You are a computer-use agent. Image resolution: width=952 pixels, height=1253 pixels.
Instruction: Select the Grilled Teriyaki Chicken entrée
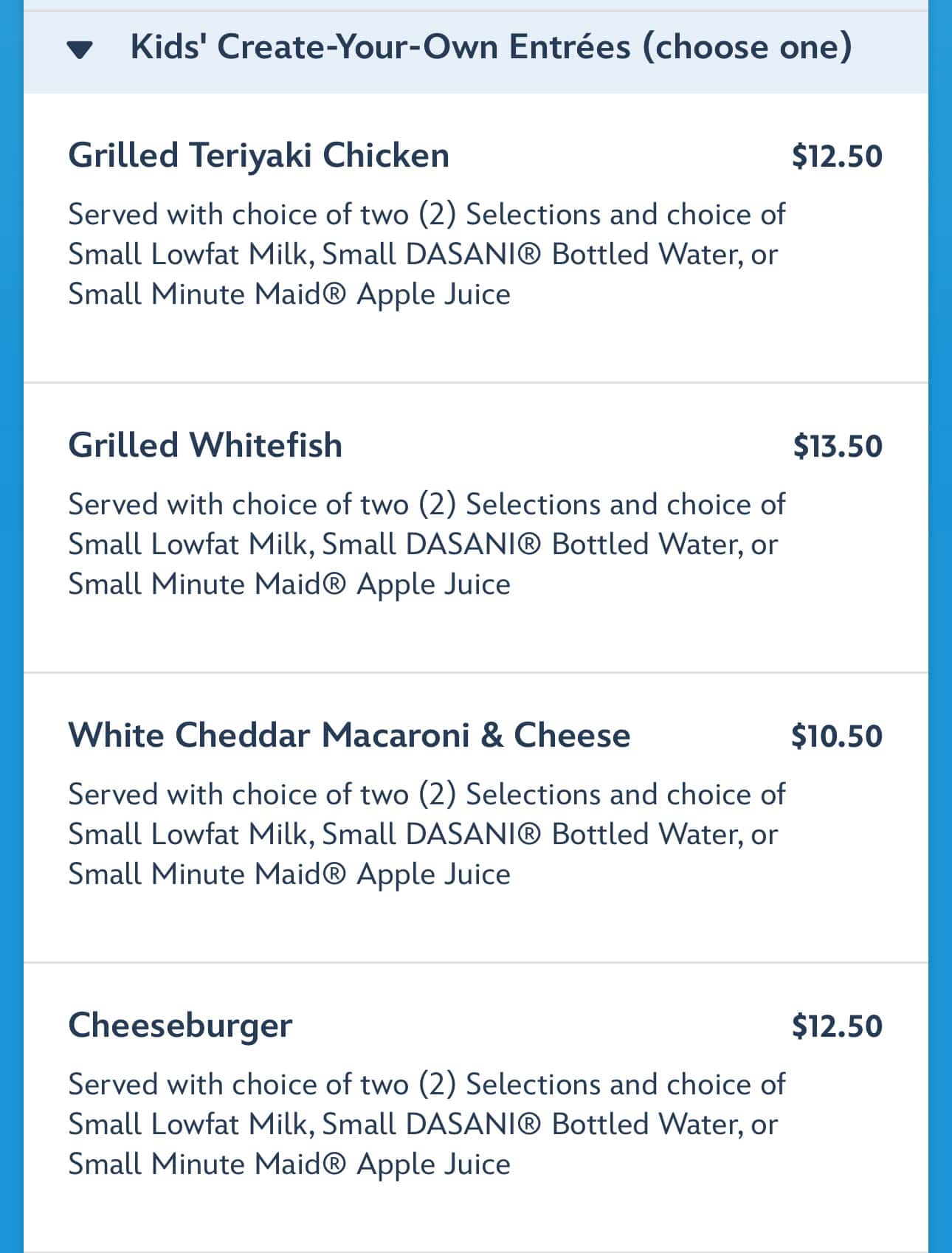point(258,156)
